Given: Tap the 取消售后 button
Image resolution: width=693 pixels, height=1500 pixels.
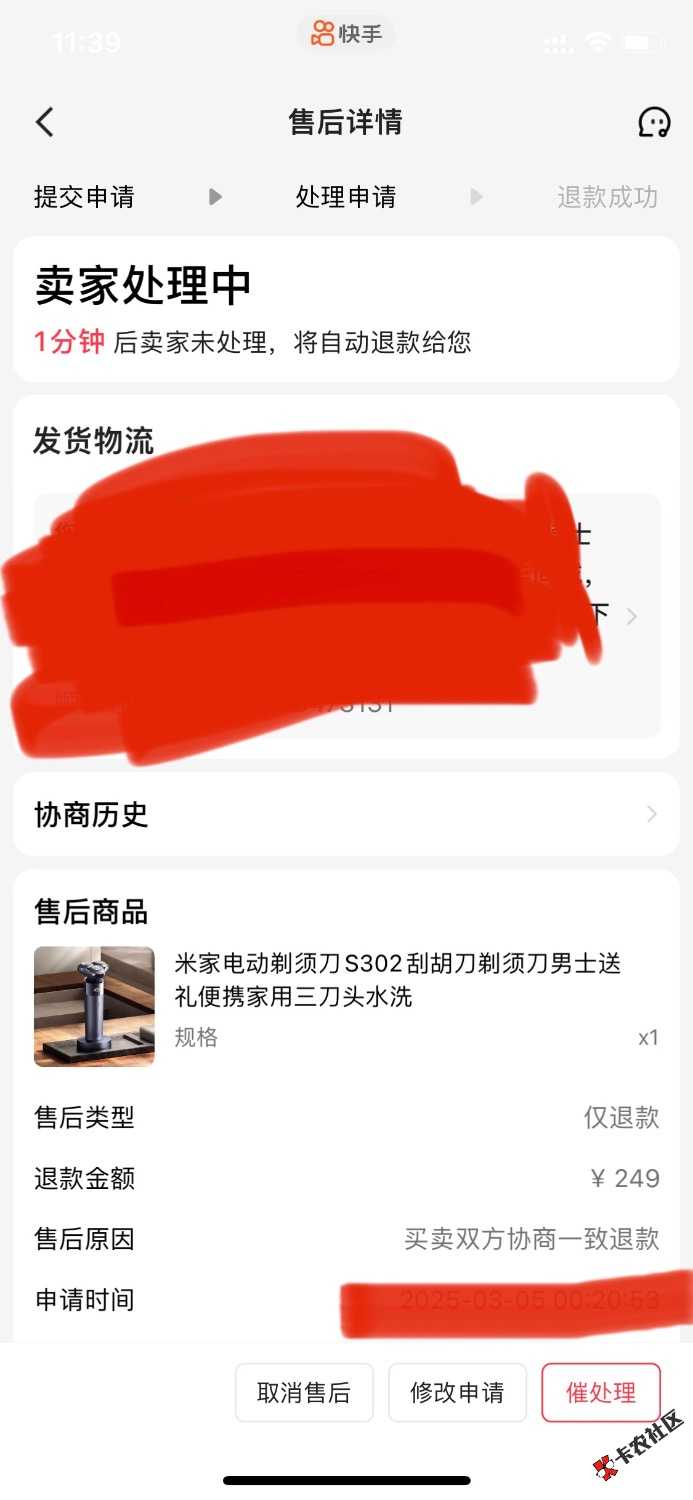Looking at the screenshot, I should tap(304, 1392).
